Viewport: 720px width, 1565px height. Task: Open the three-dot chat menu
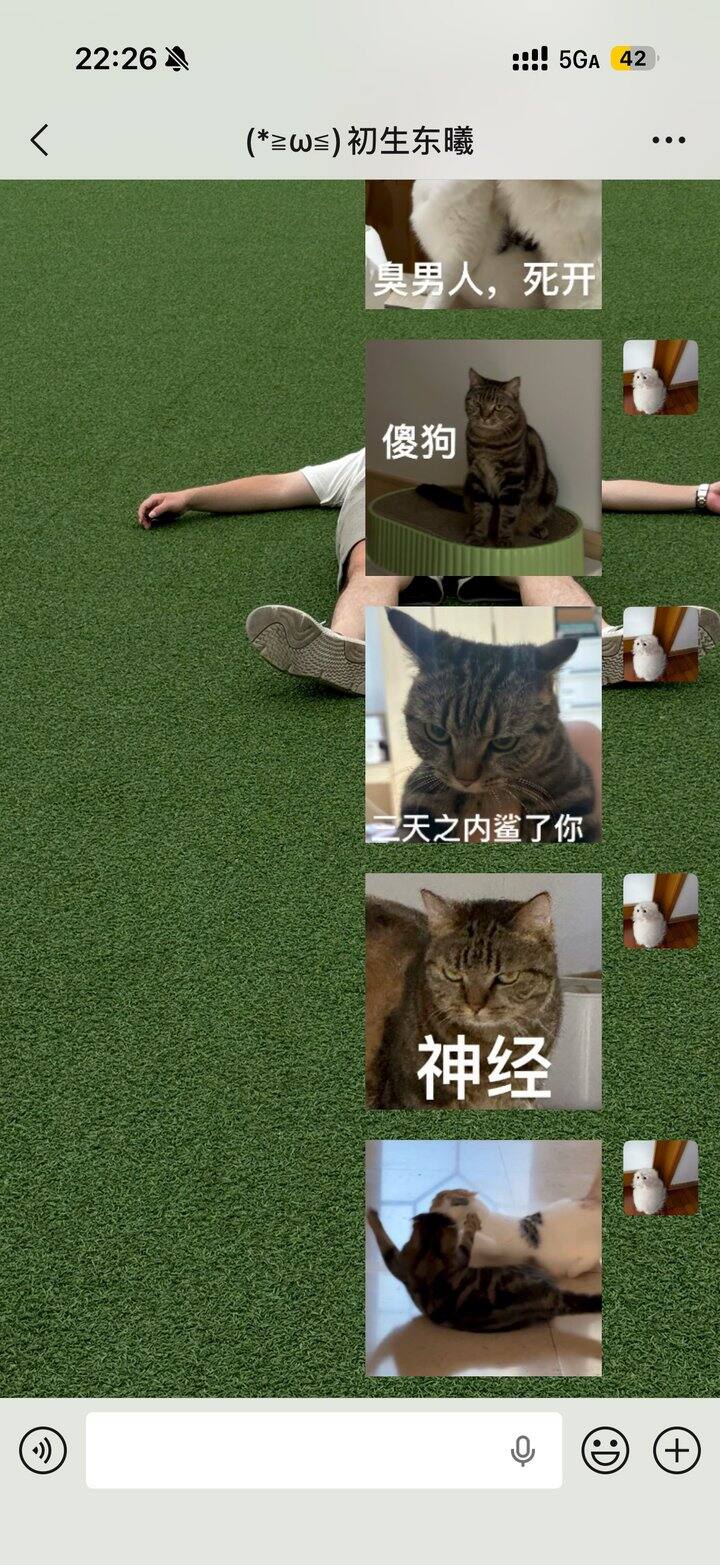(x=668, y=140)
